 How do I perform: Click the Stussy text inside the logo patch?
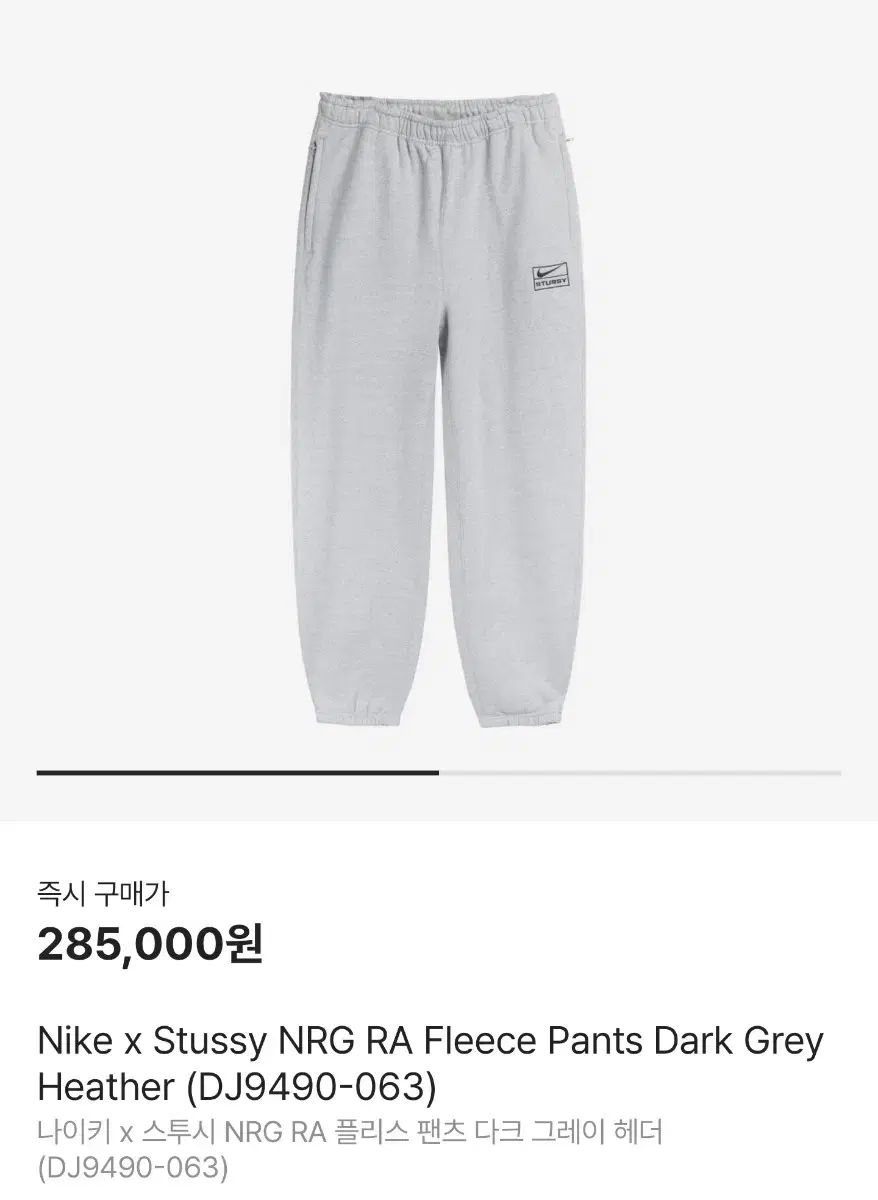[552, 281]
